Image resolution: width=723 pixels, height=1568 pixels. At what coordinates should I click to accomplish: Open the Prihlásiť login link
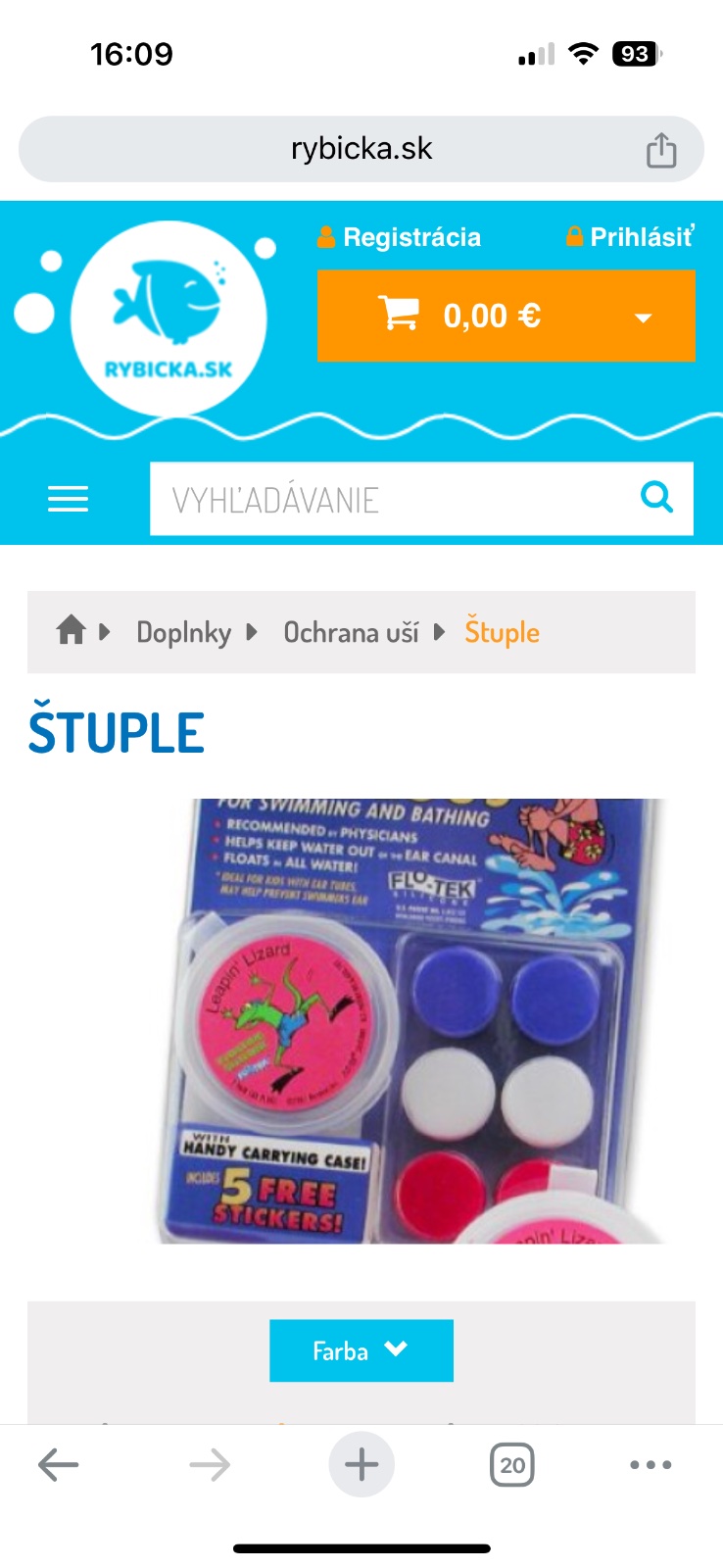click(x=631, y=237)
